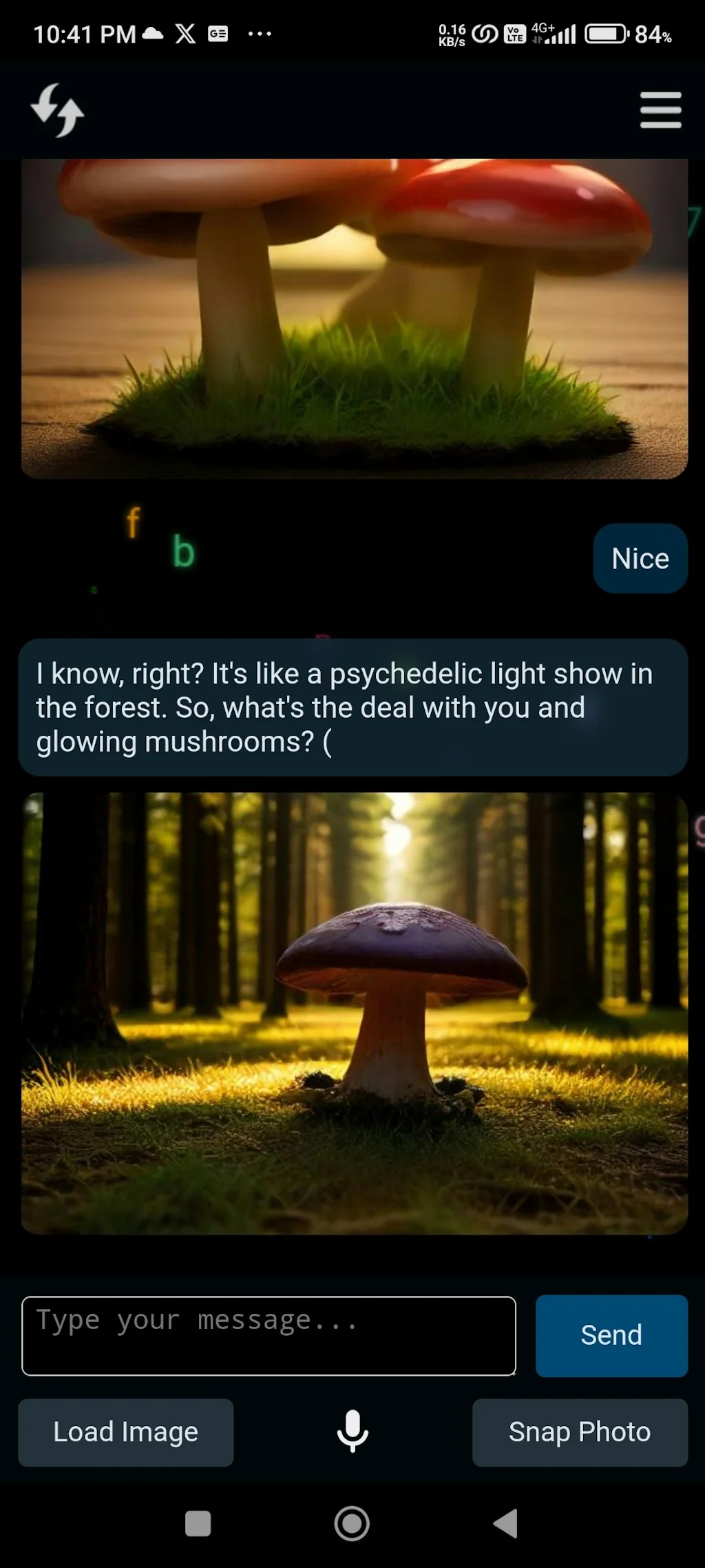Screen dimensions: 705x1568
Task: Tap the three-dot overflow indicator in status bar
Action: coord(260,33)
